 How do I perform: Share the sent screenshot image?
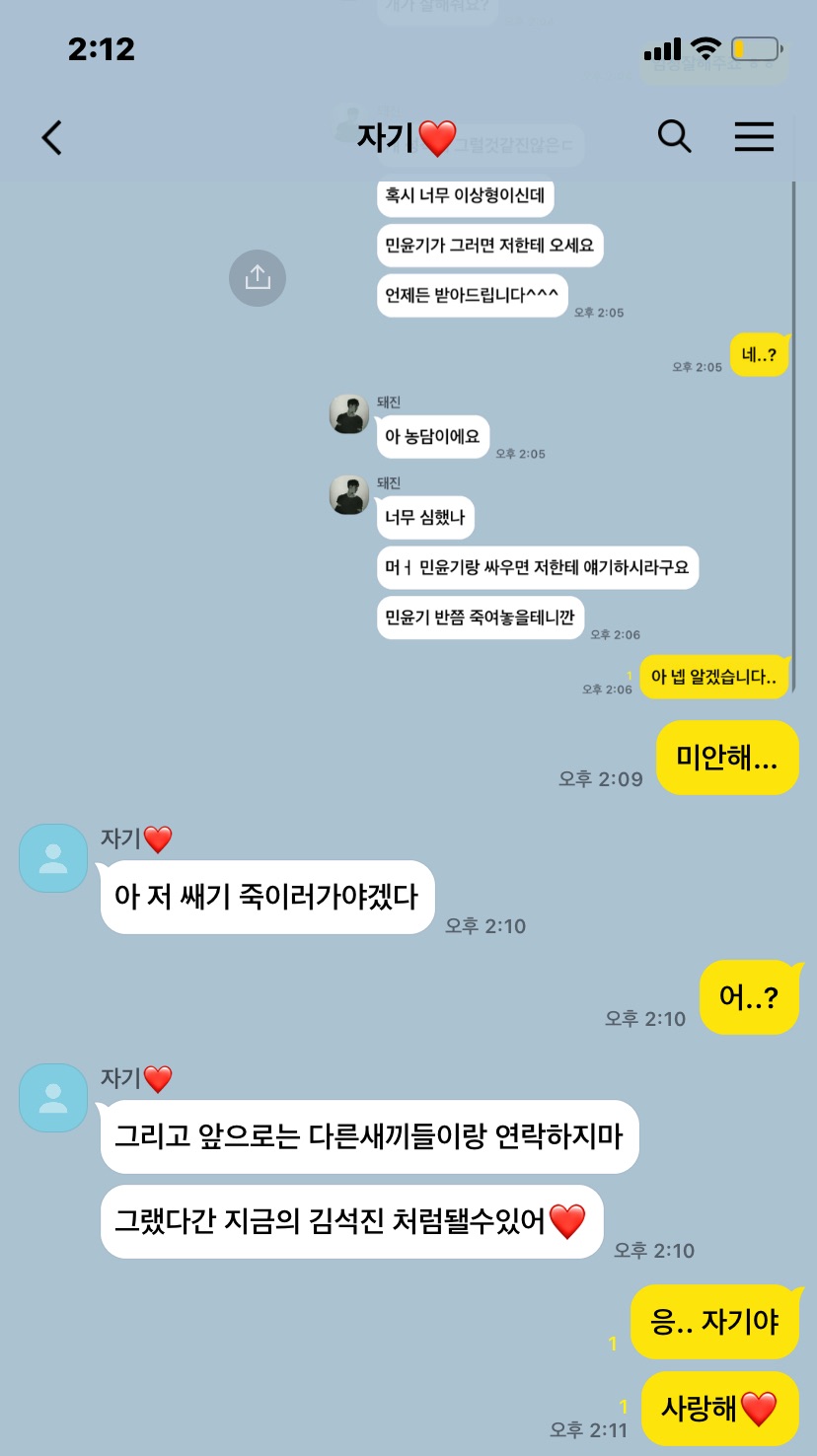pyautogui.click(x=258, y=277)
